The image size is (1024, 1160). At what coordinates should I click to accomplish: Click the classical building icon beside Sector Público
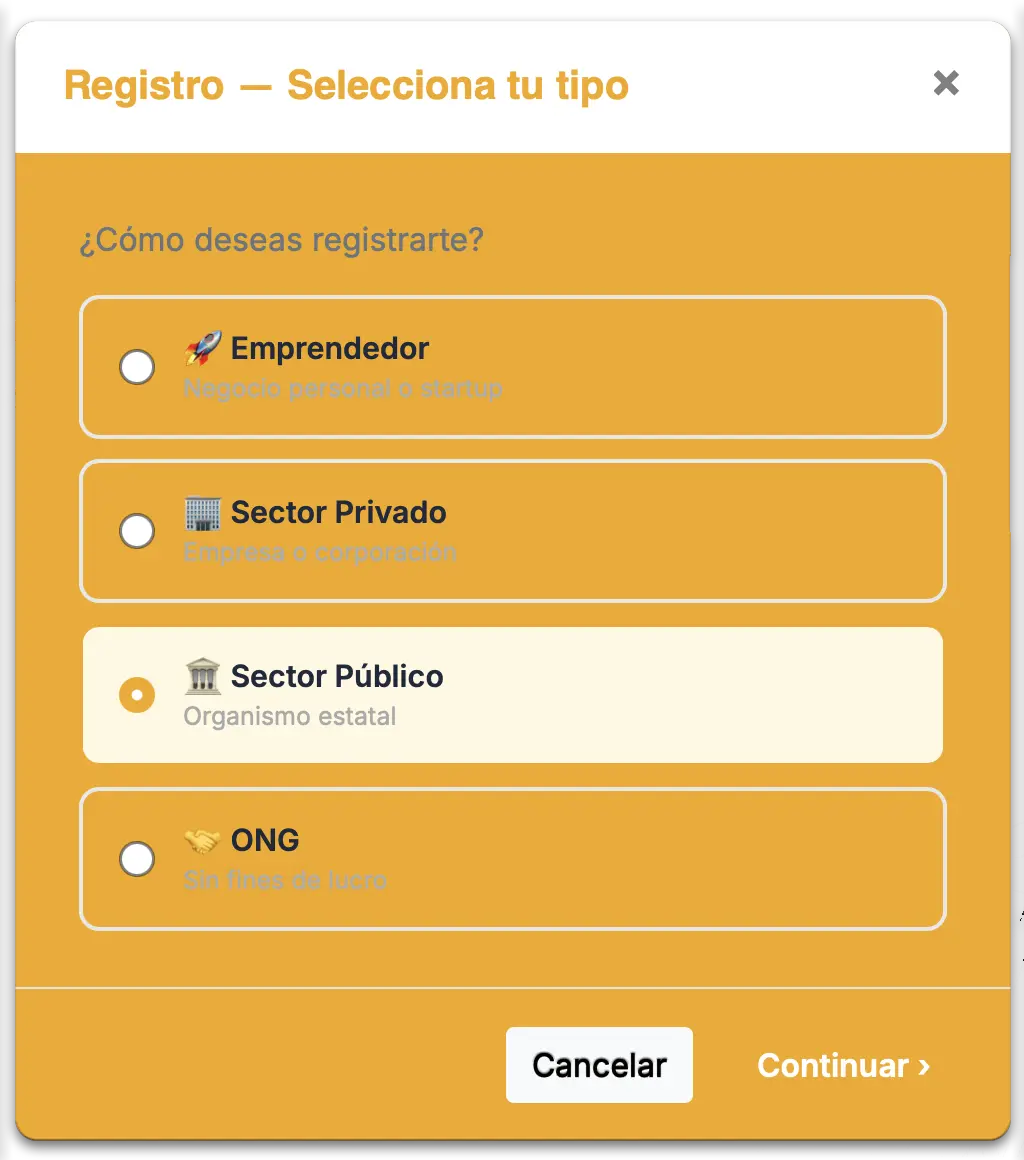tap(204, 676)
